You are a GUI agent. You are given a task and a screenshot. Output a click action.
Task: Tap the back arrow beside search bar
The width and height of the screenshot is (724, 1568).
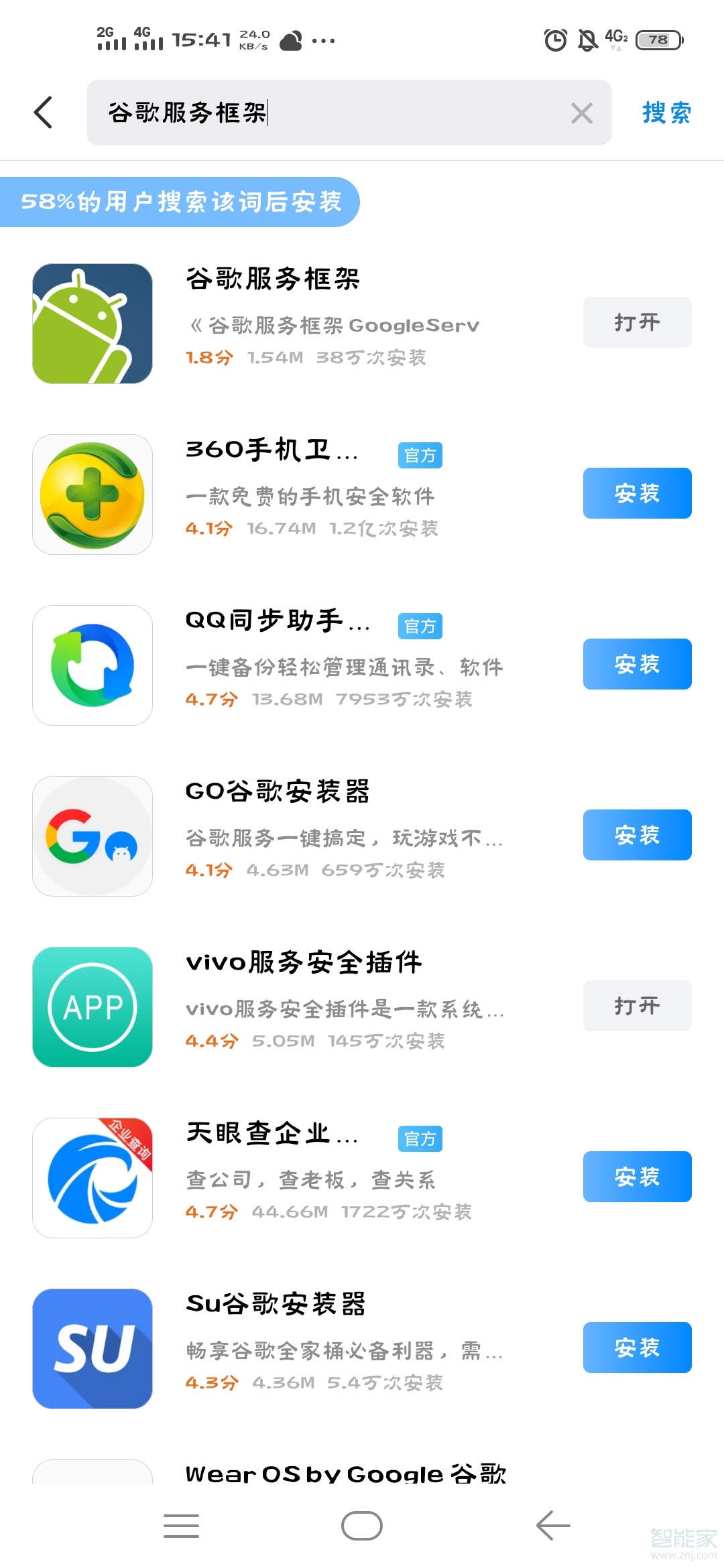tap(43, 113)
